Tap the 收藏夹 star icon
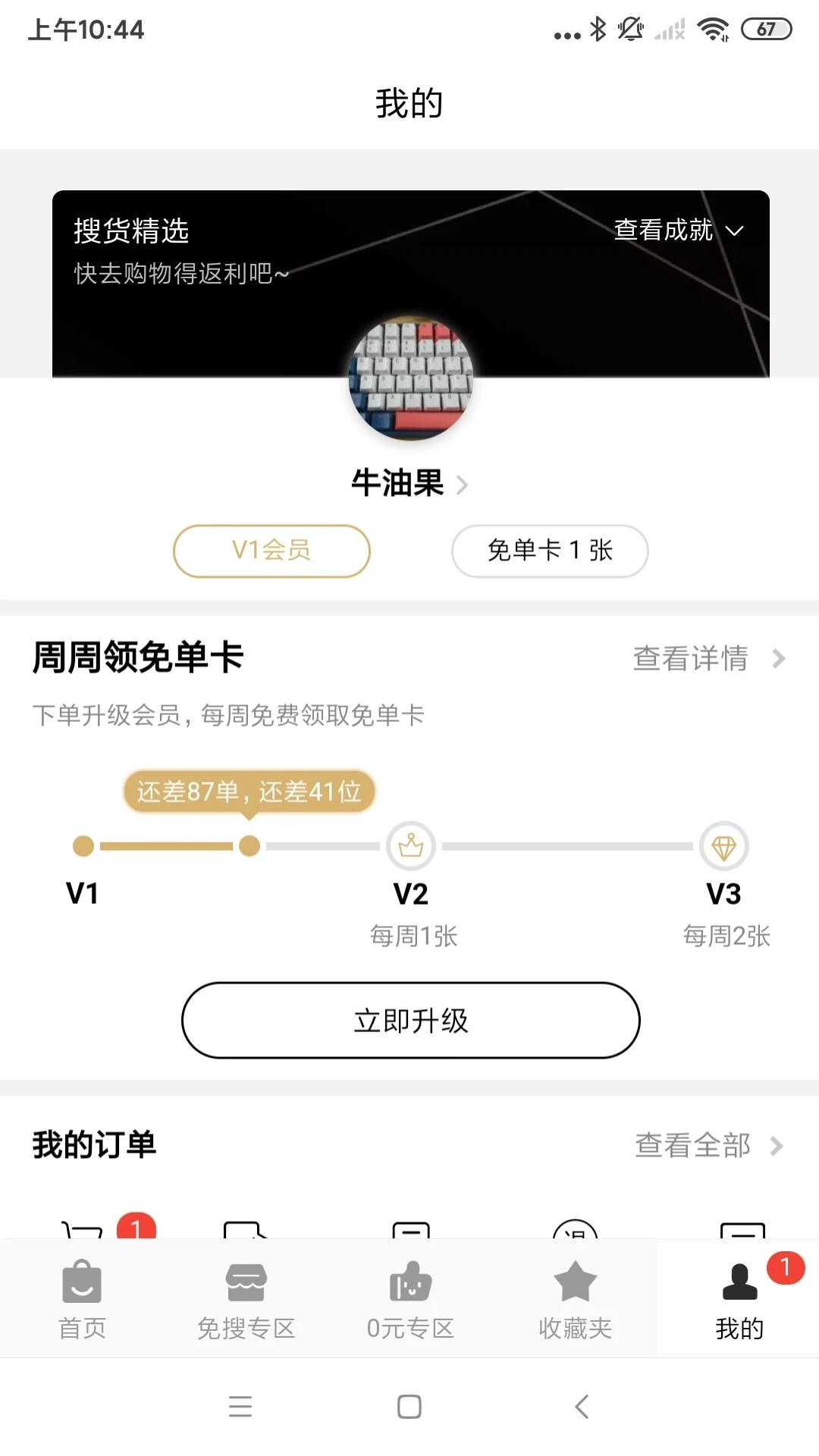Viewport: 819px width, 1456px height. tap(573, 1283)
